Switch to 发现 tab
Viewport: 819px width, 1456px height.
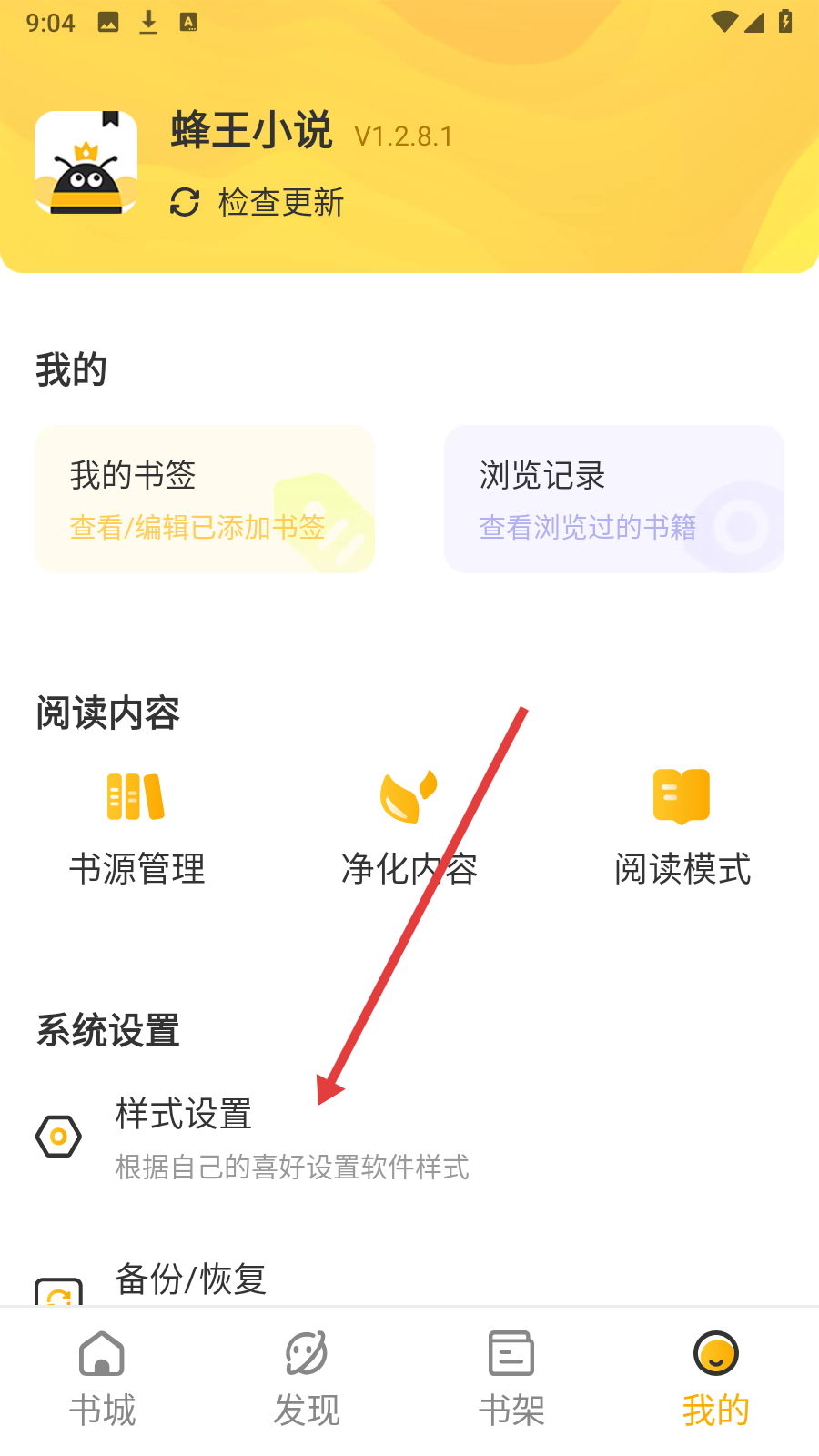(307, 1379)
